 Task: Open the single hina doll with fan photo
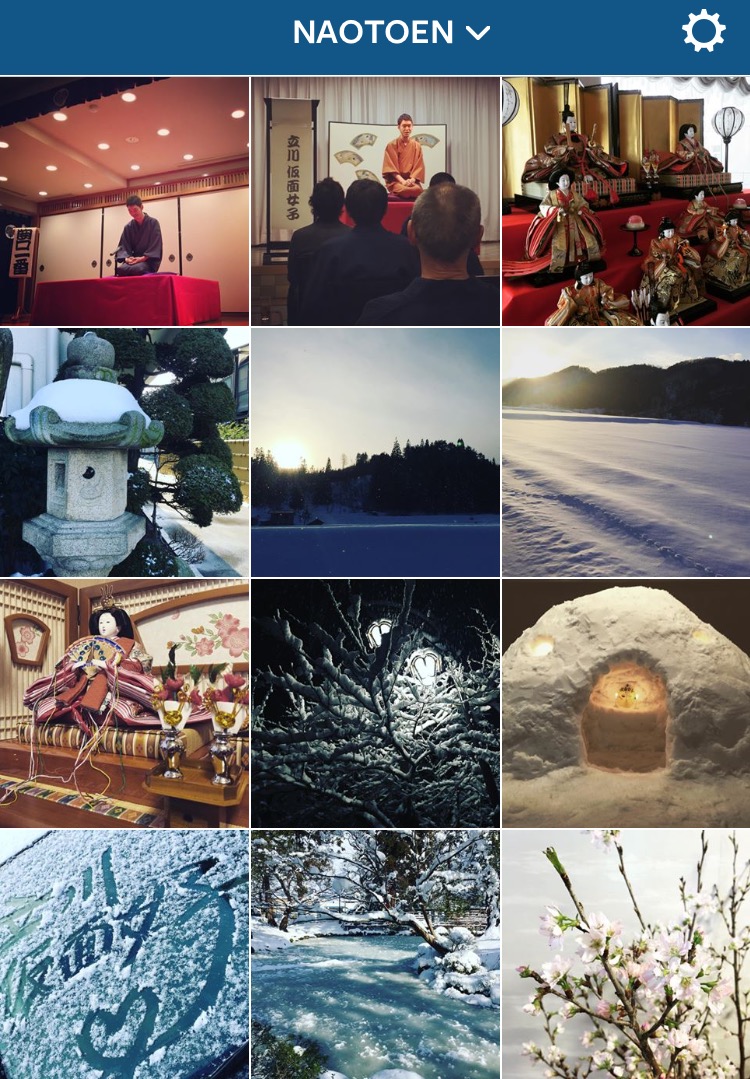pos(124,703)
